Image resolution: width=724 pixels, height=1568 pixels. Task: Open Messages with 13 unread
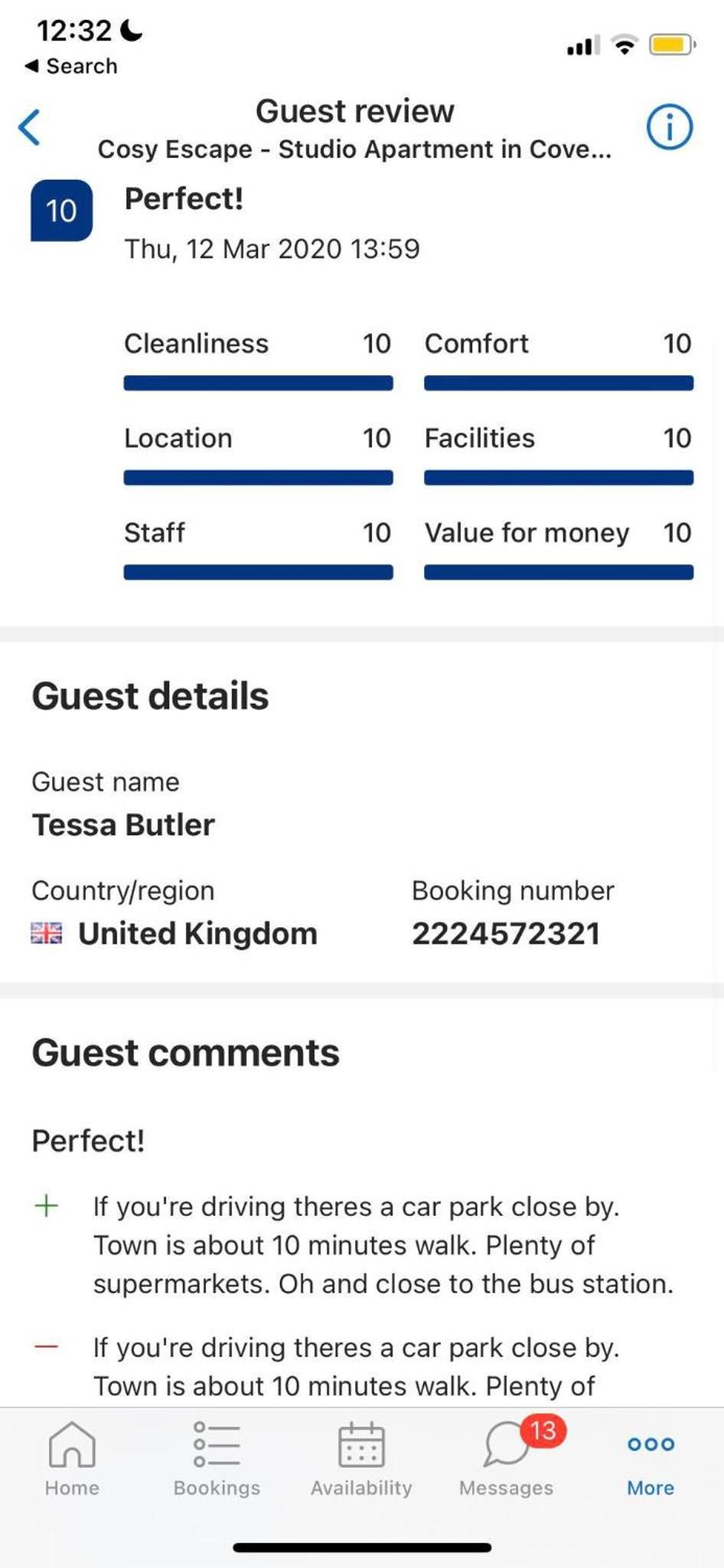pyautogui.click(x=507, y=1459)
